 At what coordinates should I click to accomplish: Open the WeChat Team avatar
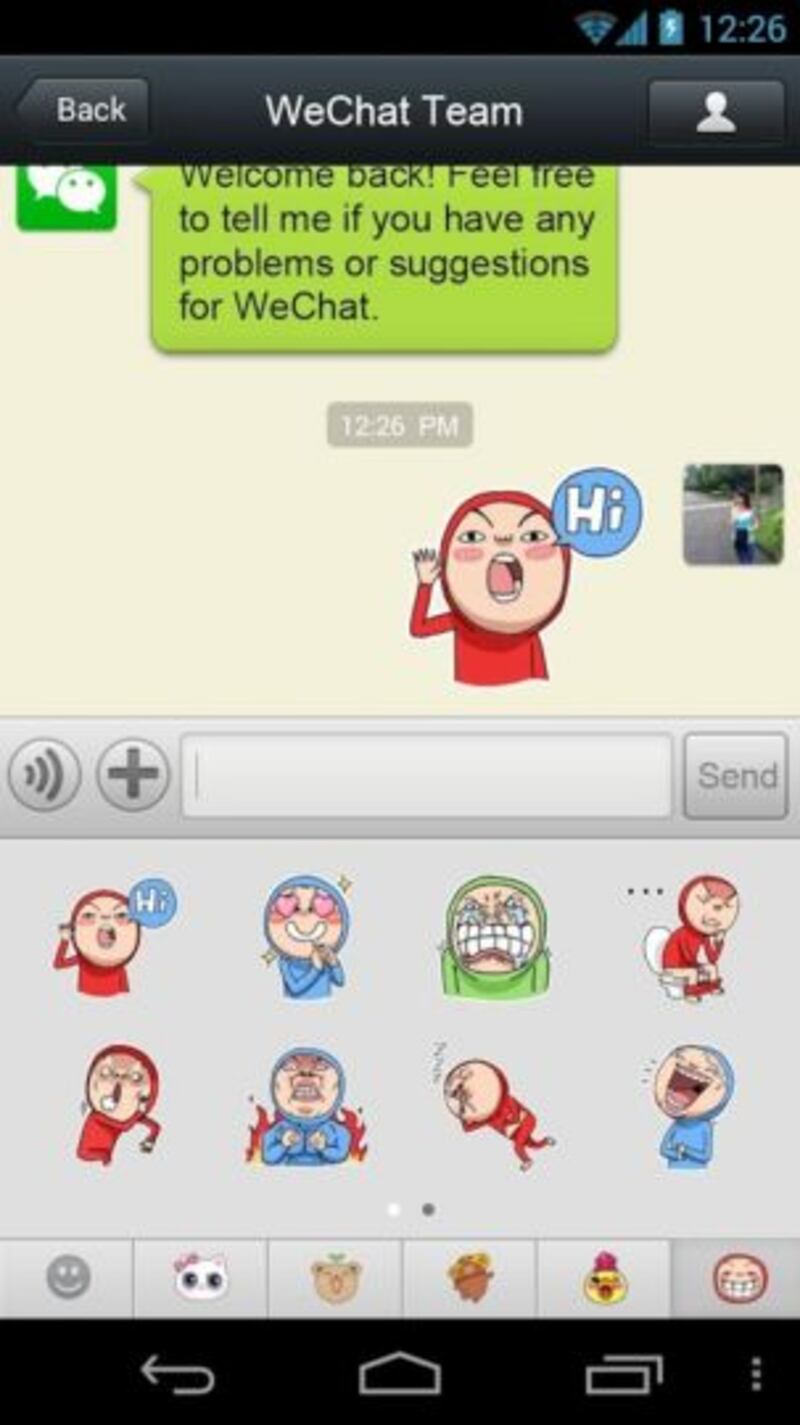pos(66,197)
